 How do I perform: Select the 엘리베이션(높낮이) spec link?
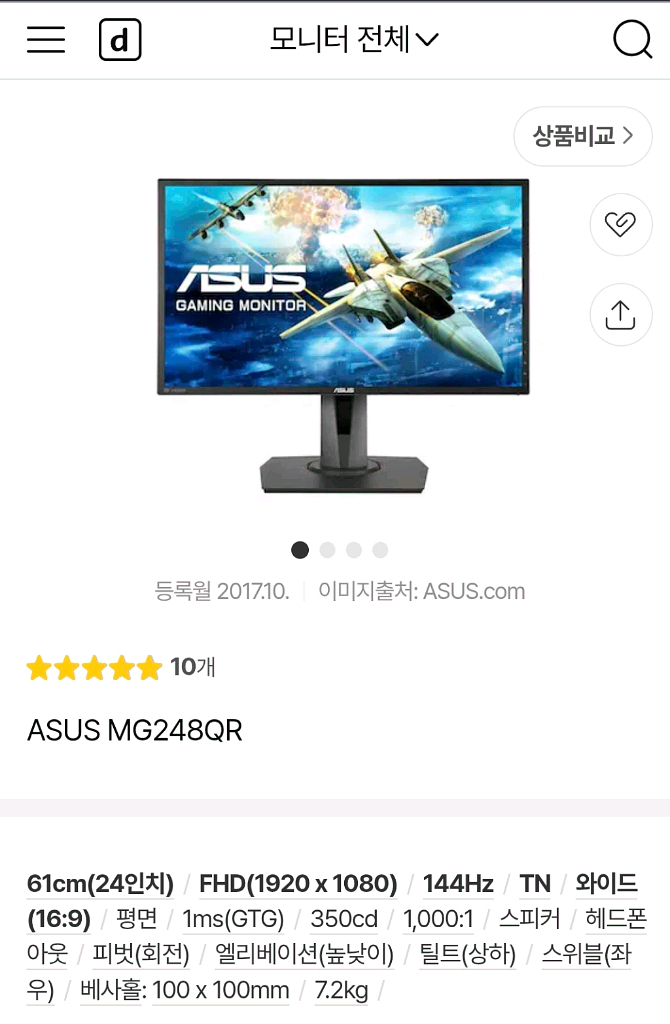[305, 955]
